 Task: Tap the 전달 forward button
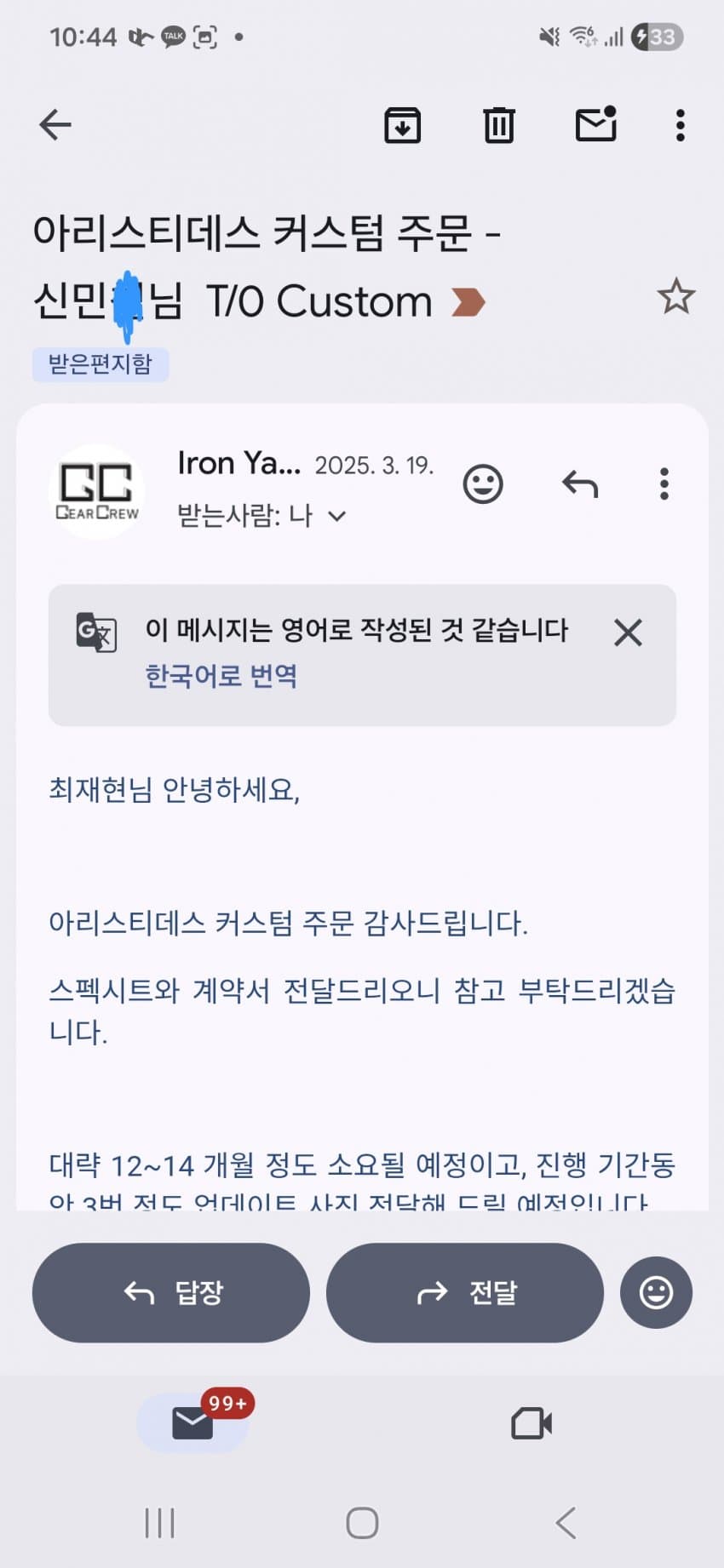coord(465,1292)
